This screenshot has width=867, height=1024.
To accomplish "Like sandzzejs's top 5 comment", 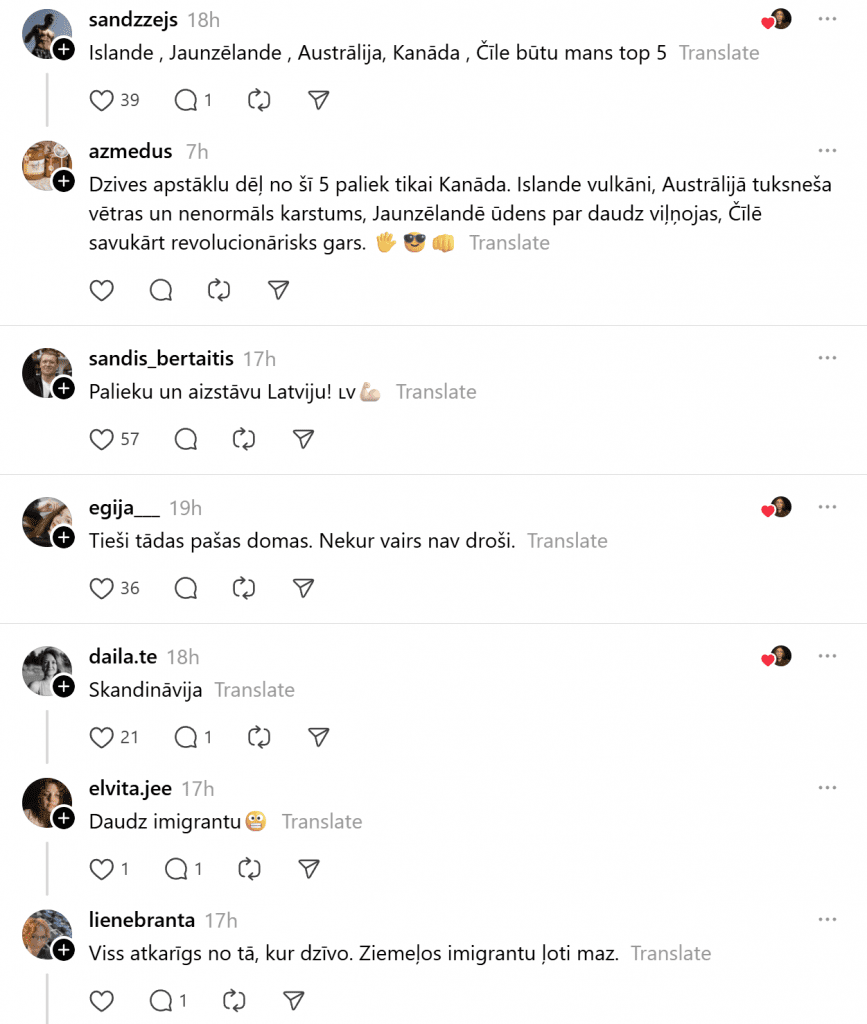I will [102, 100].
